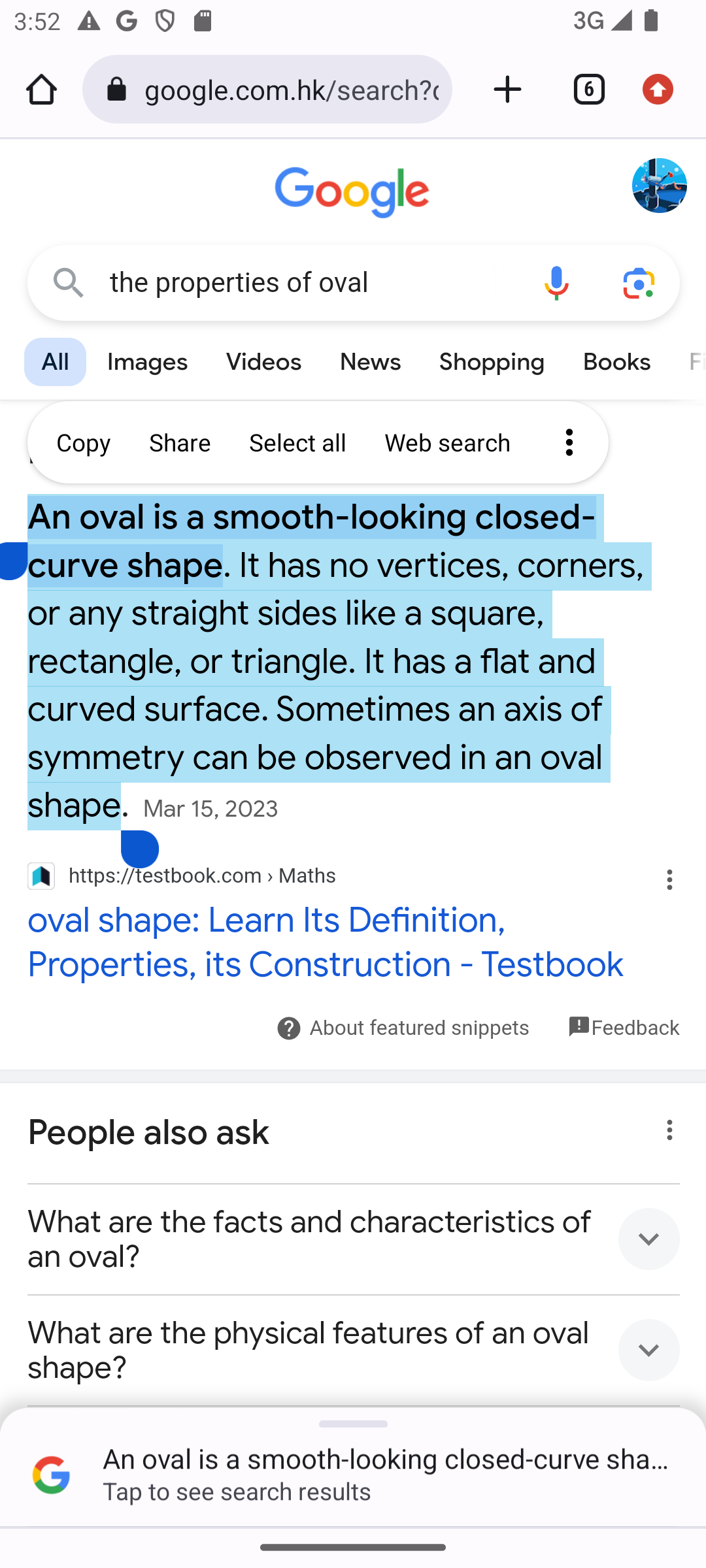Search using camera lens icon

pos(639,283)
